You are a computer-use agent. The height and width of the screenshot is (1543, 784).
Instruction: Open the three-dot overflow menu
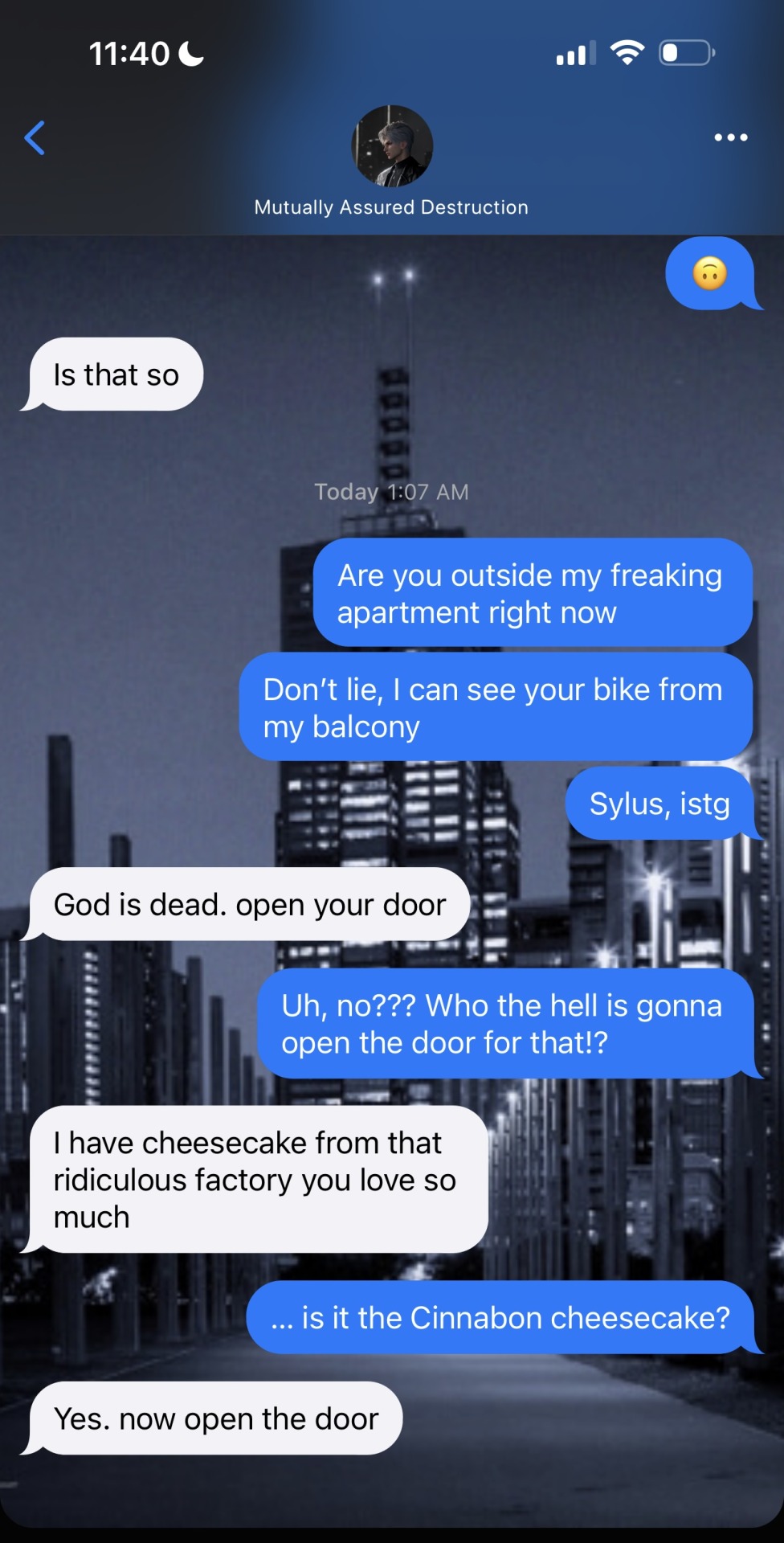point(730,137)
